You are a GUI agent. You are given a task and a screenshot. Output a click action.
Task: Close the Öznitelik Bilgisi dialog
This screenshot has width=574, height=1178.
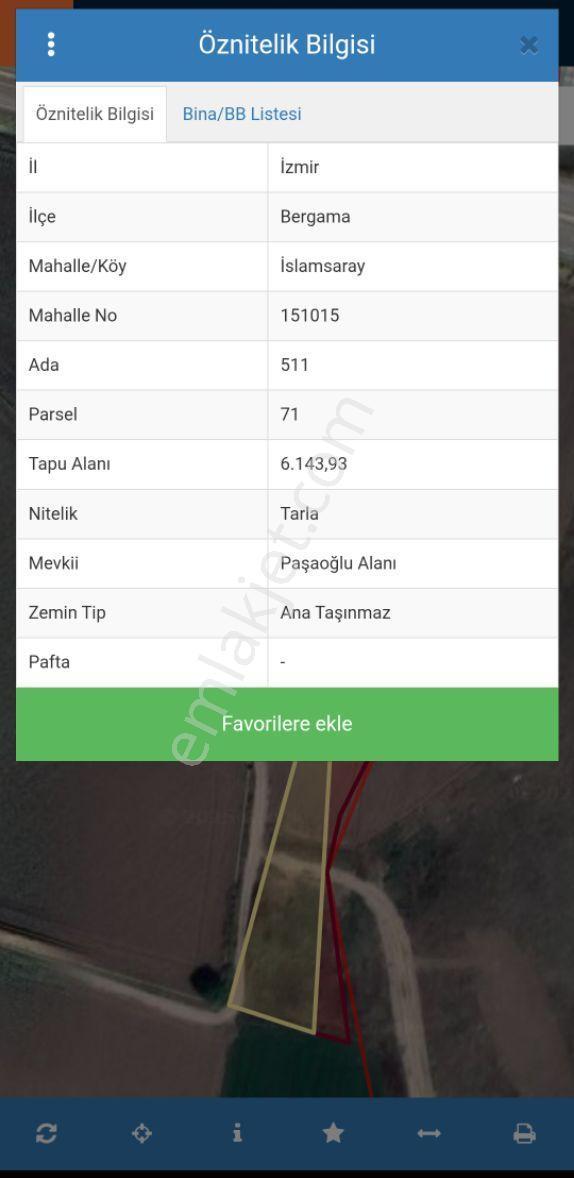click(529, 45)
